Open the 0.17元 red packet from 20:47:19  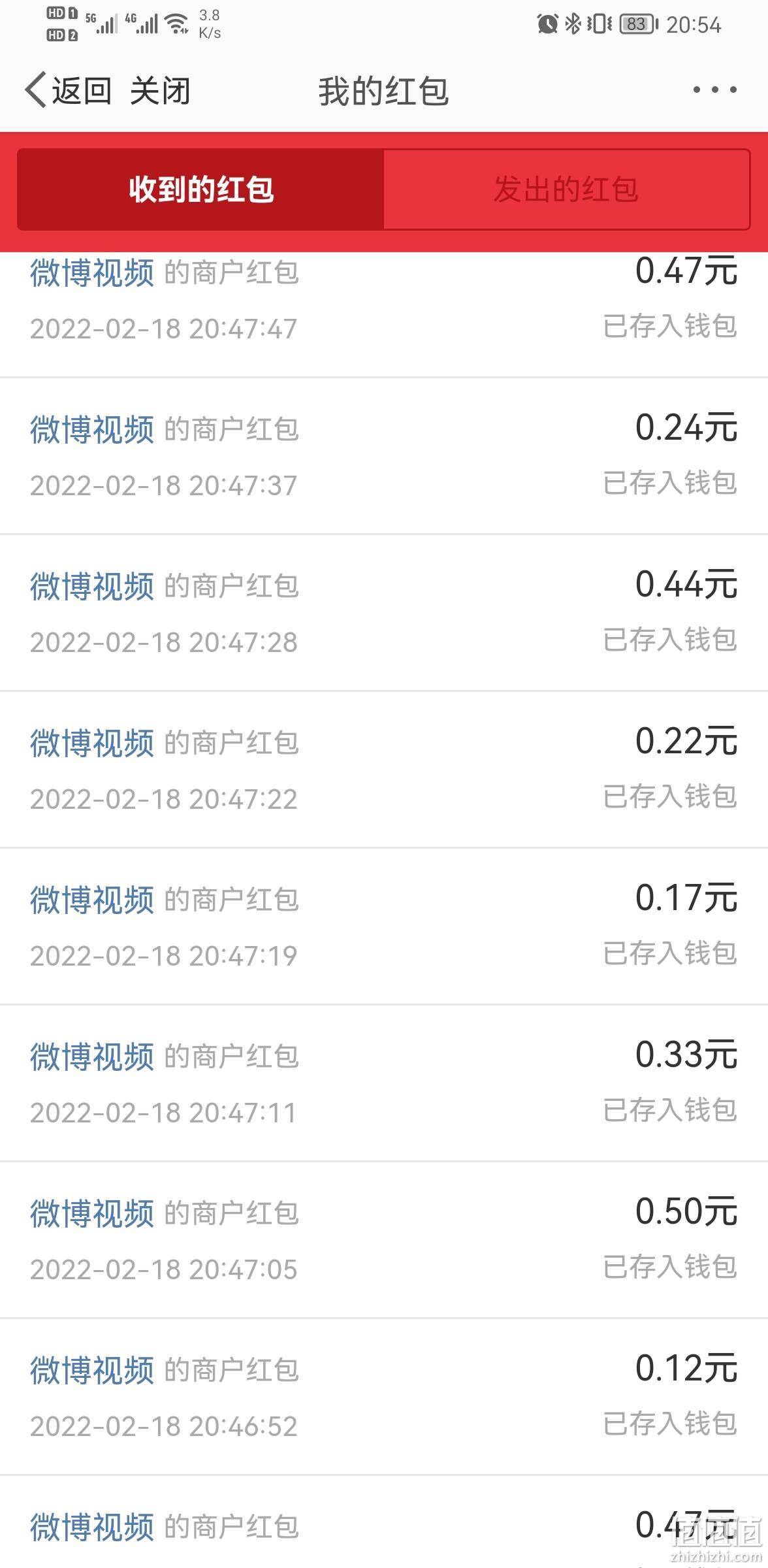point(384,926)
